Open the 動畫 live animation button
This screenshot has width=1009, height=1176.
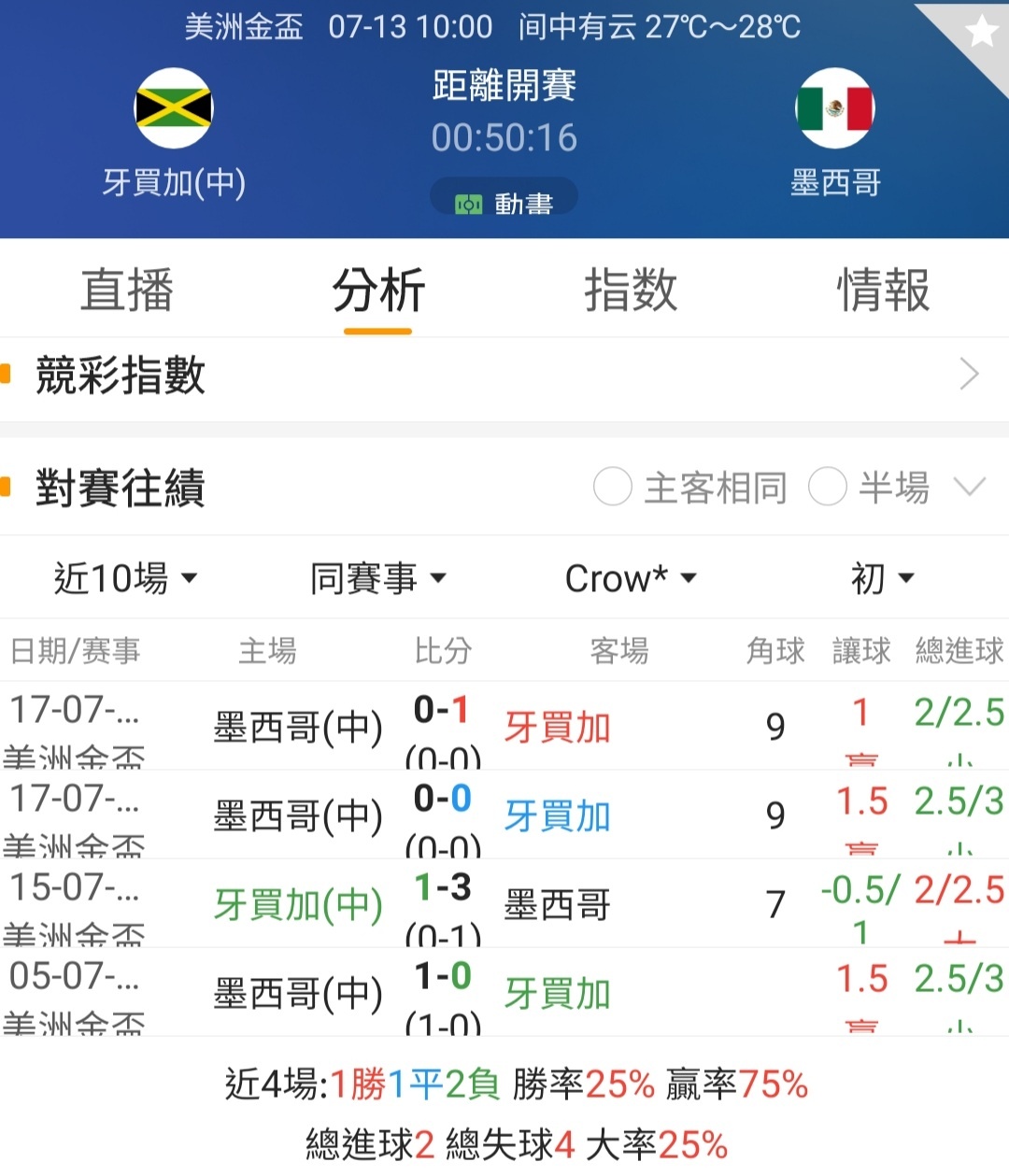click(x=504, y=201)
